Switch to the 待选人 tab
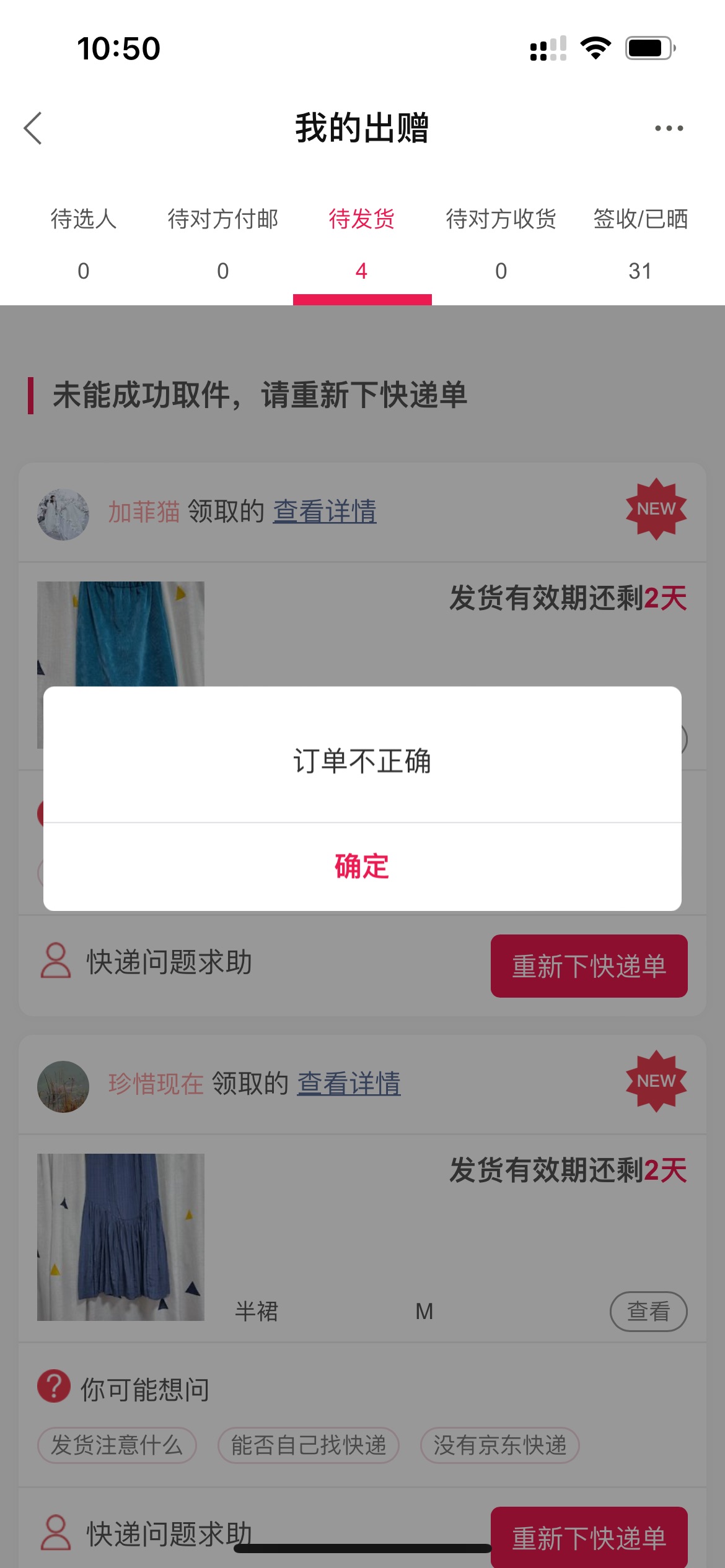This screenshot has height=1568, width=725. [84, 244]
